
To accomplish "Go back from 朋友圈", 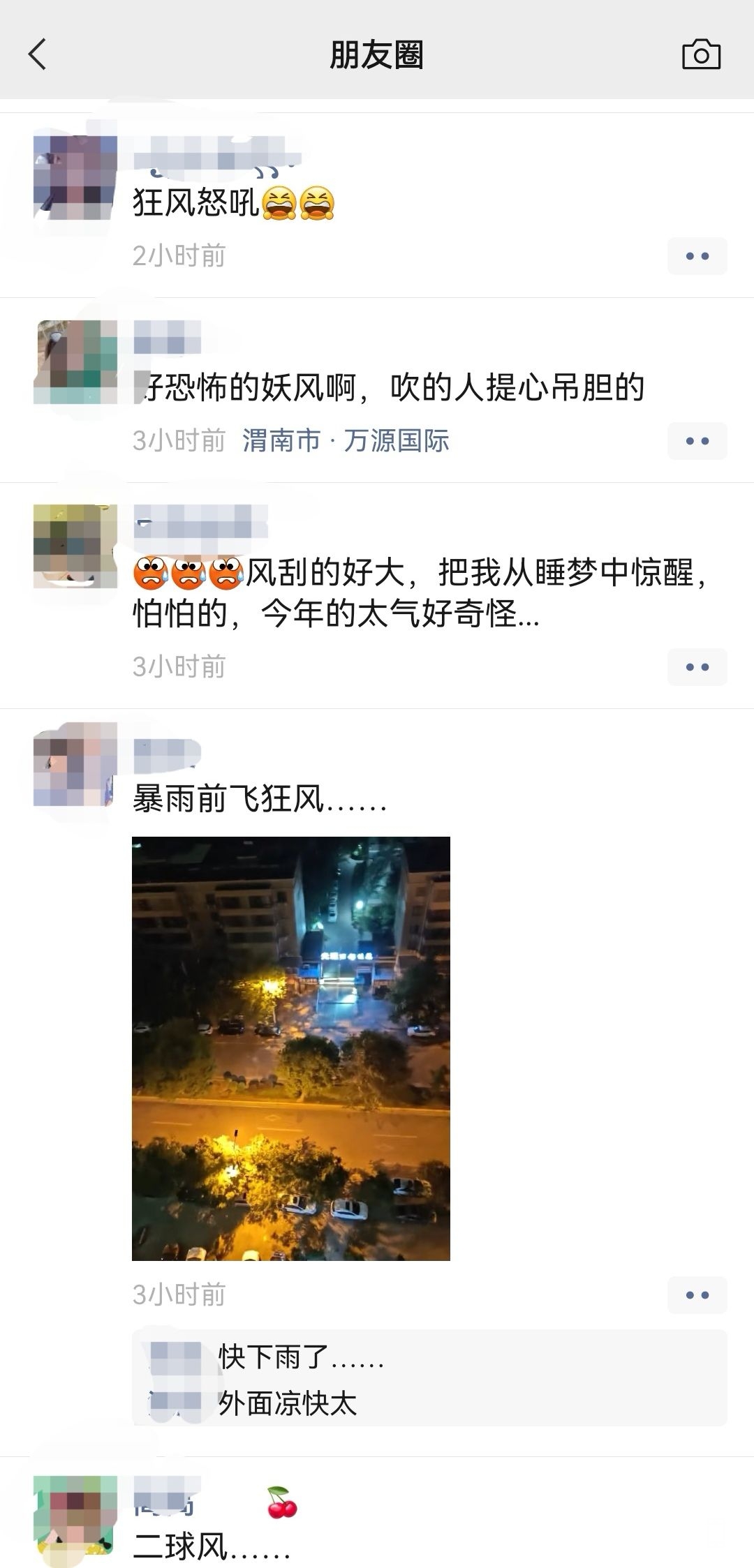I will [38, 54].
